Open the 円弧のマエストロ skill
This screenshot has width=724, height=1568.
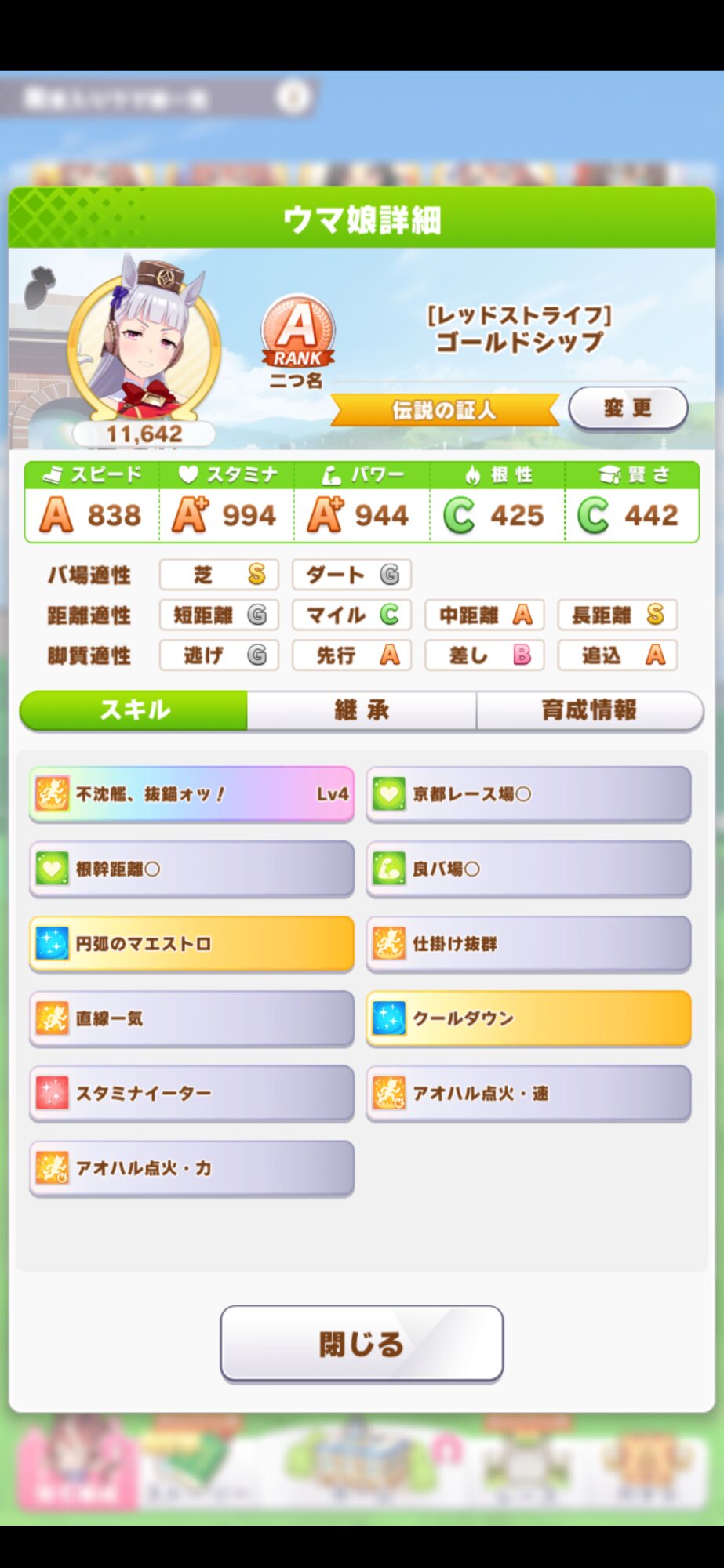[x=191, y=943]
